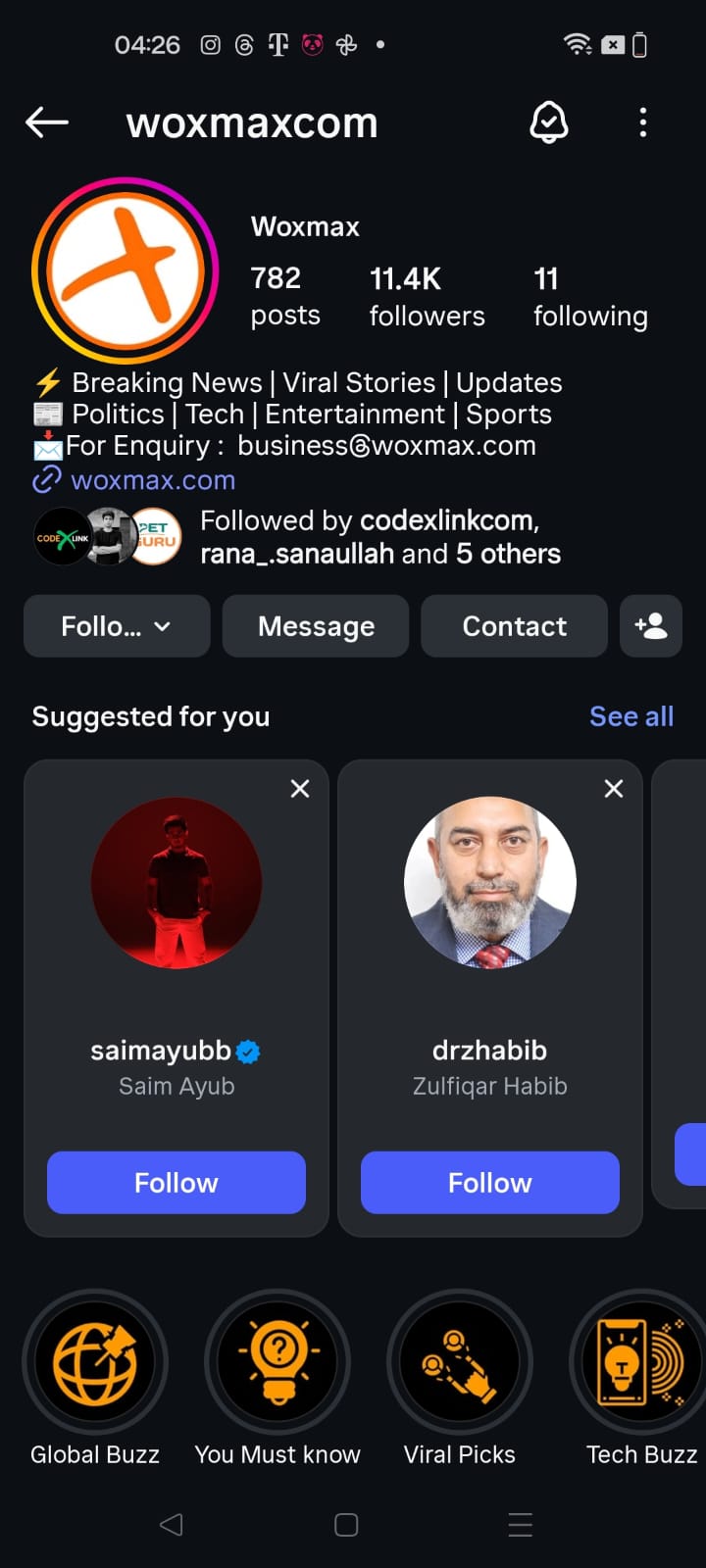See all suggested accounts

click(631, 716)
